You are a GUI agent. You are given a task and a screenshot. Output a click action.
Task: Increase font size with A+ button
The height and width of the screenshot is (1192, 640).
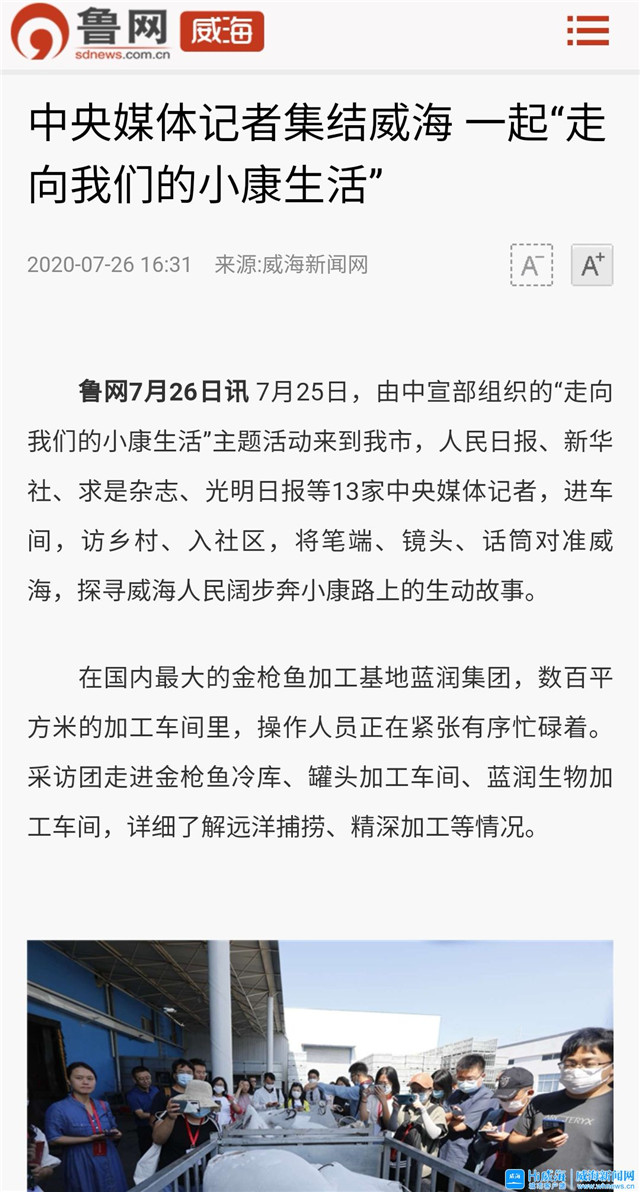[592, 265]
